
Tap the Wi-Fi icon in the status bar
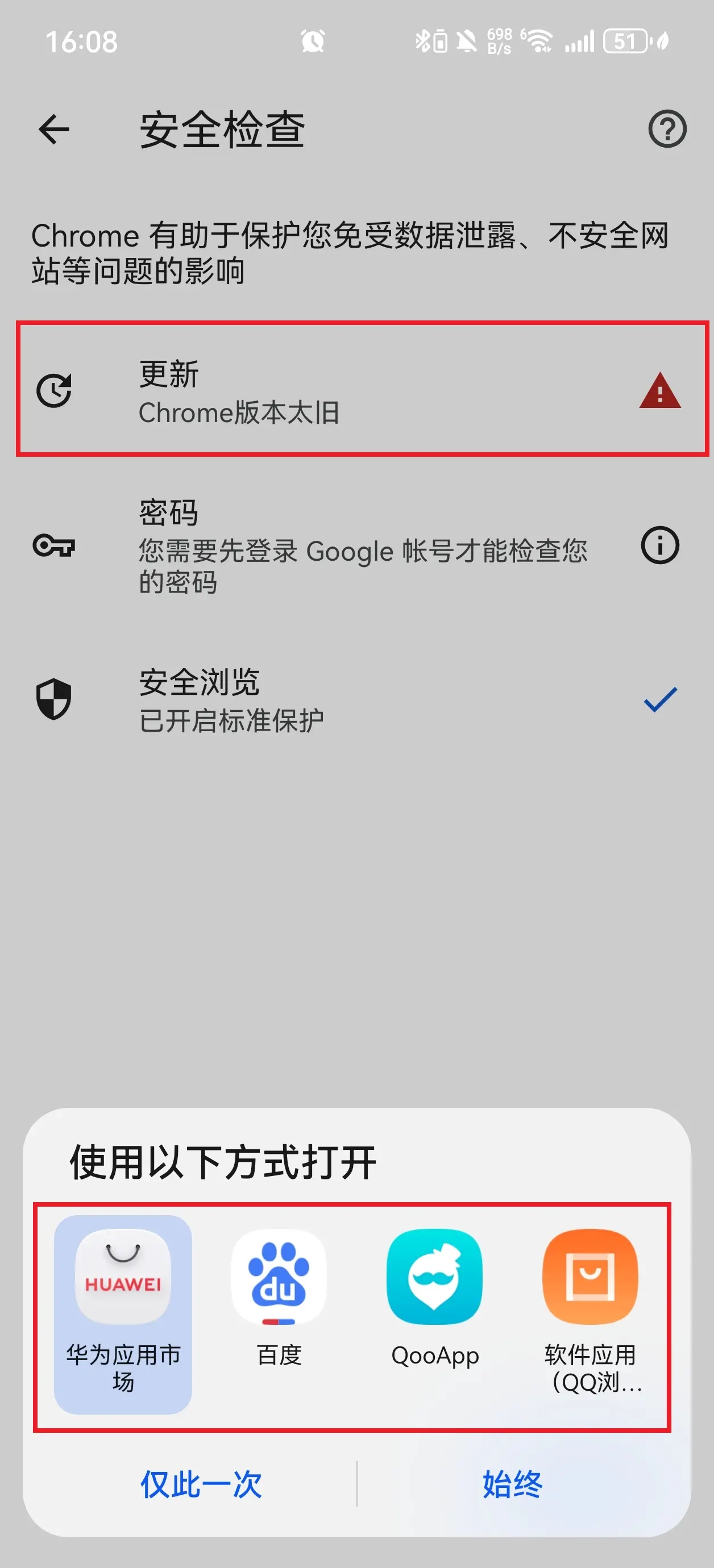pos(540,40)
